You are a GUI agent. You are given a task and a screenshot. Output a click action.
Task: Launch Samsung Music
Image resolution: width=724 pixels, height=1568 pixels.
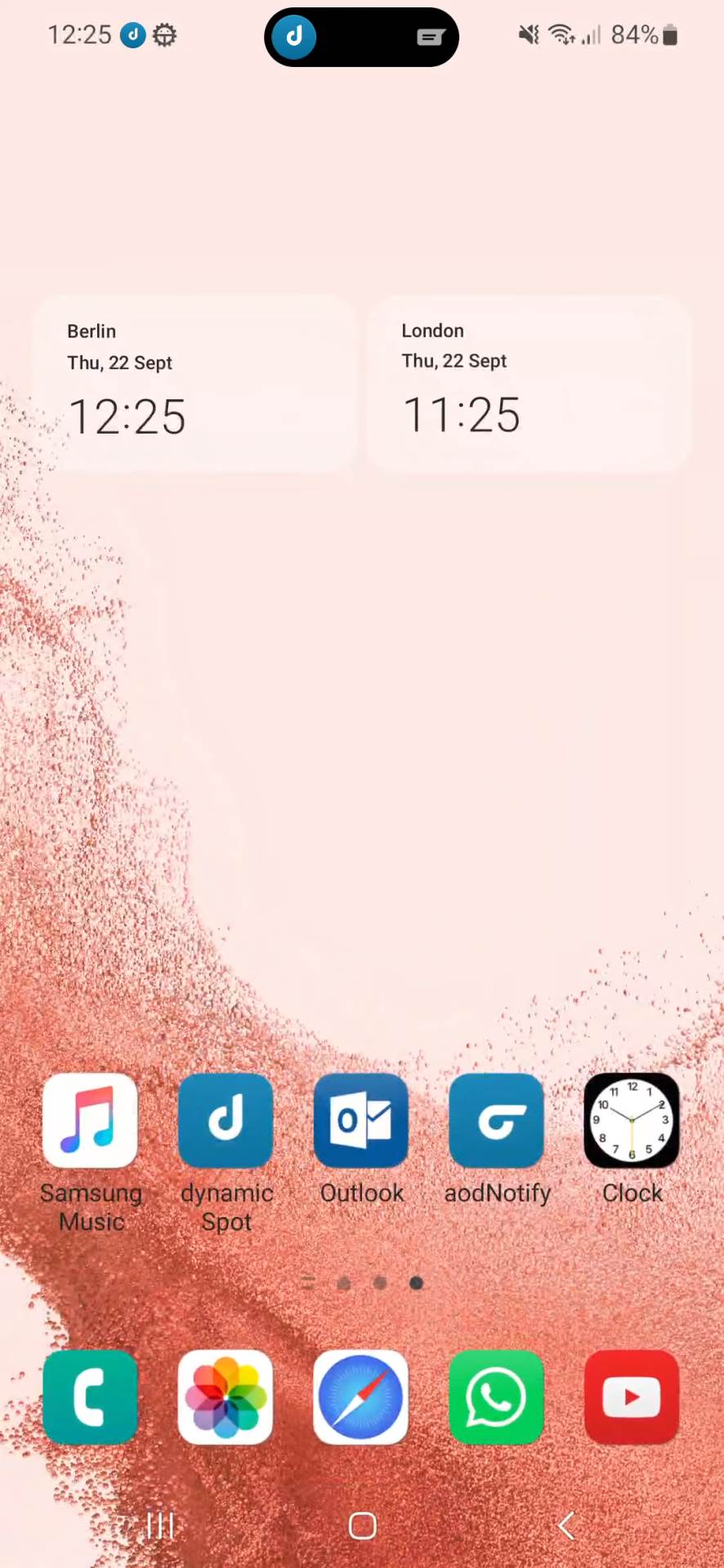90,1120
